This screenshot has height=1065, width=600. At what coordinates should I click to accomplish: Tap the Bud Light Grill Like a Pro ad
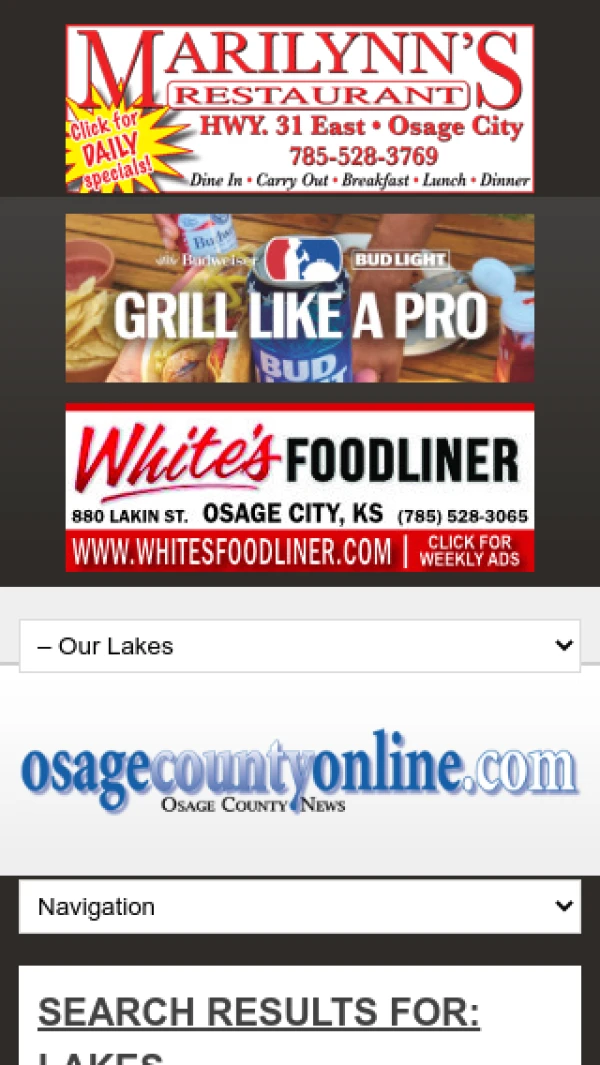click(x=299, y=298)
